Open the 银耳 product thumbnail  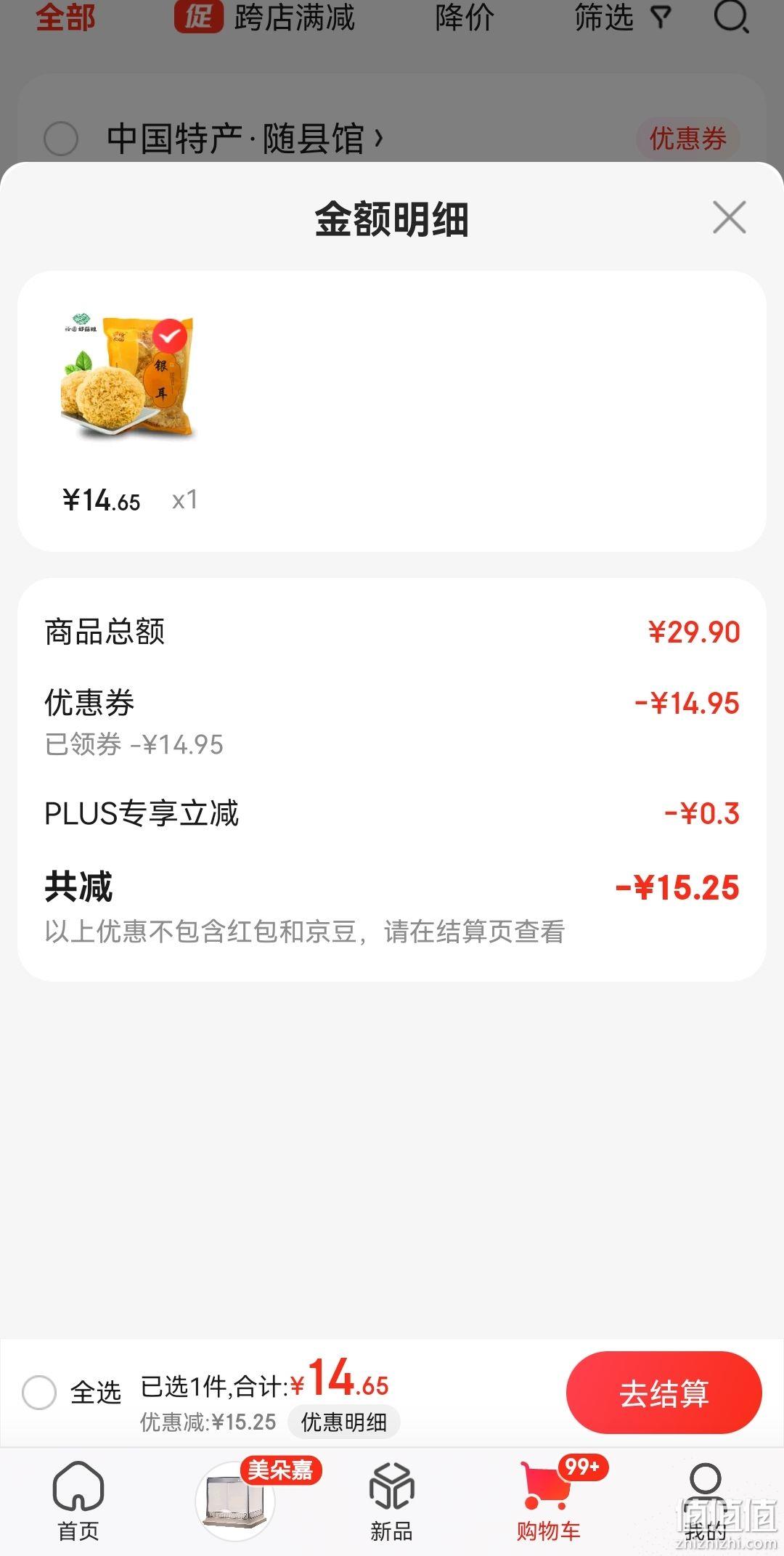[128, 377]
